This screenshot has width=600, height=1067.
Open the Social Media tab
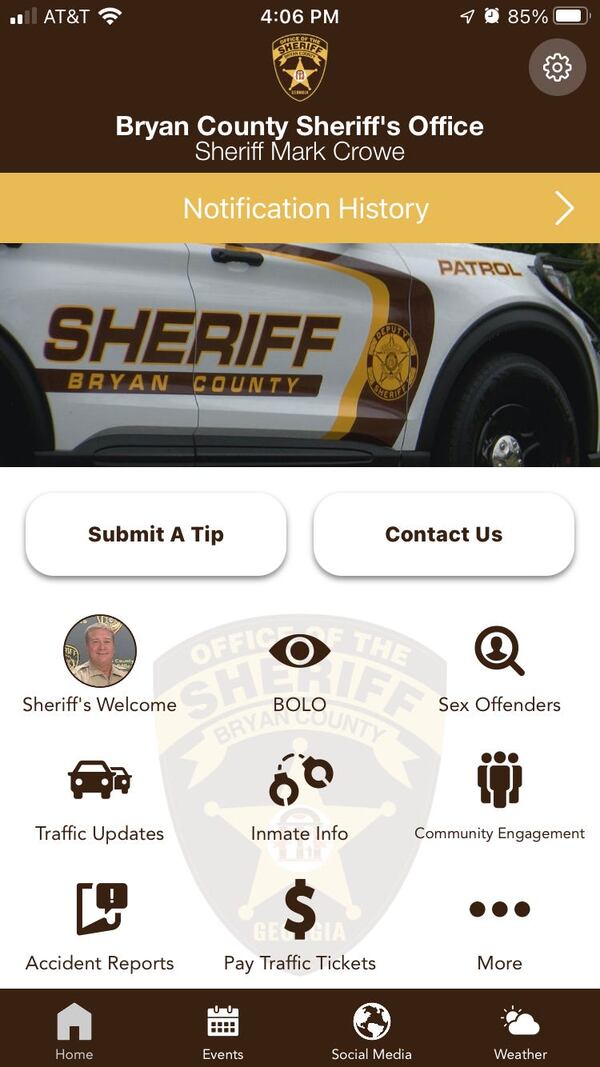pos(371,1031)
